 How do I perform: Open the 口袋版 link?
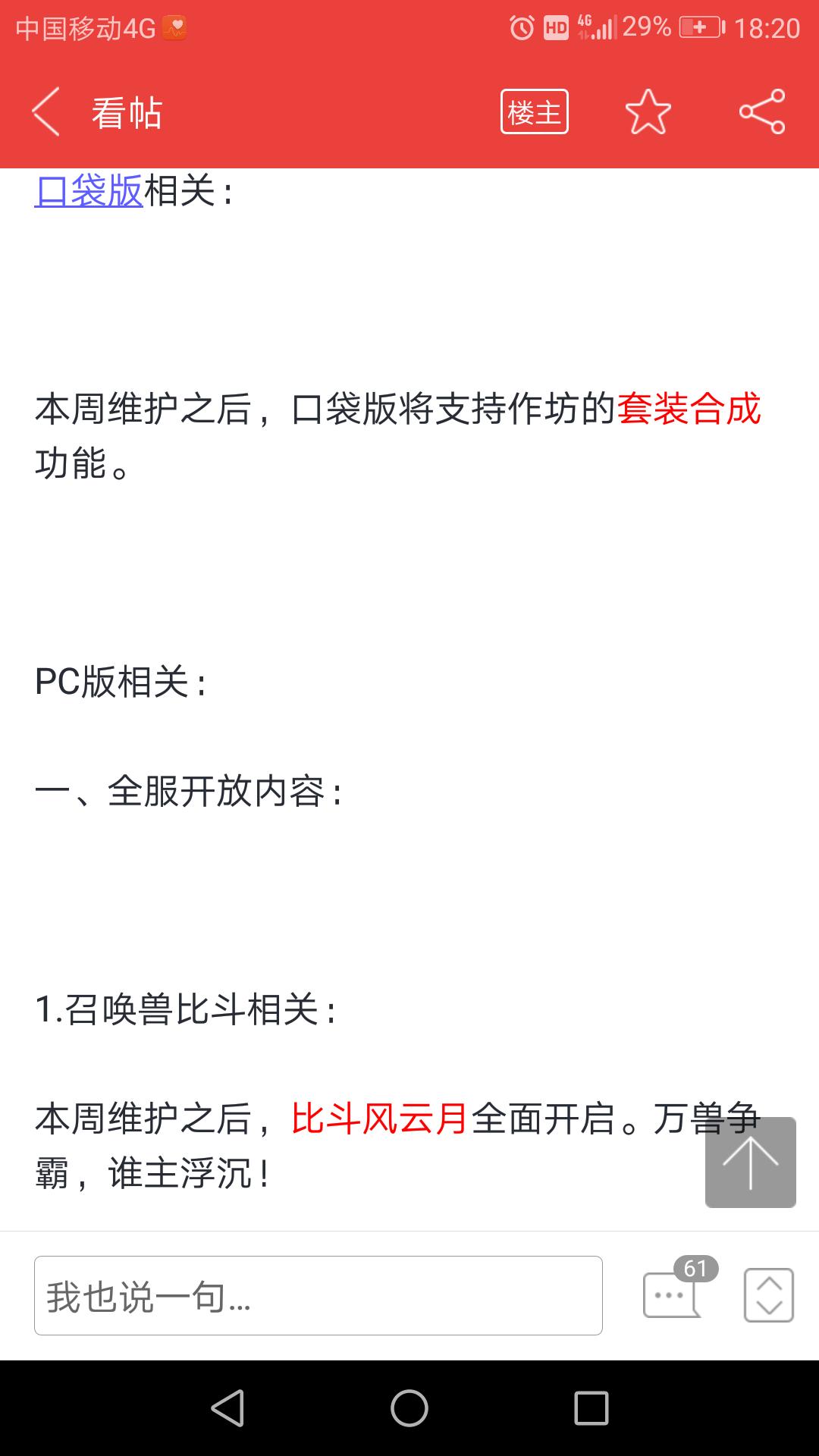[89, 190]
